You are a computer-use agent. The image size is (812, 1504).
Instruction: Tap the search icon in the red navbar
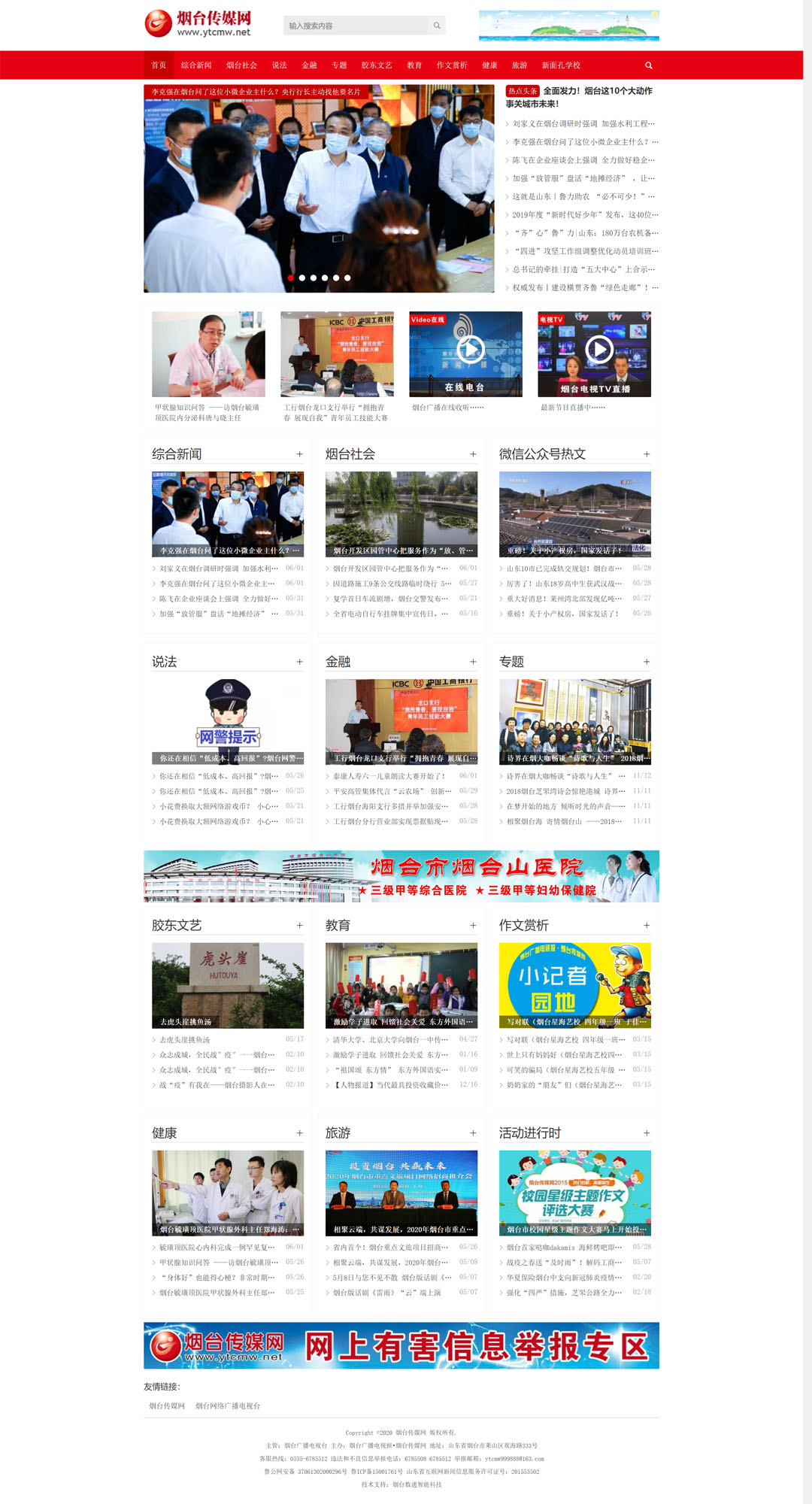(x=649, y=65)
